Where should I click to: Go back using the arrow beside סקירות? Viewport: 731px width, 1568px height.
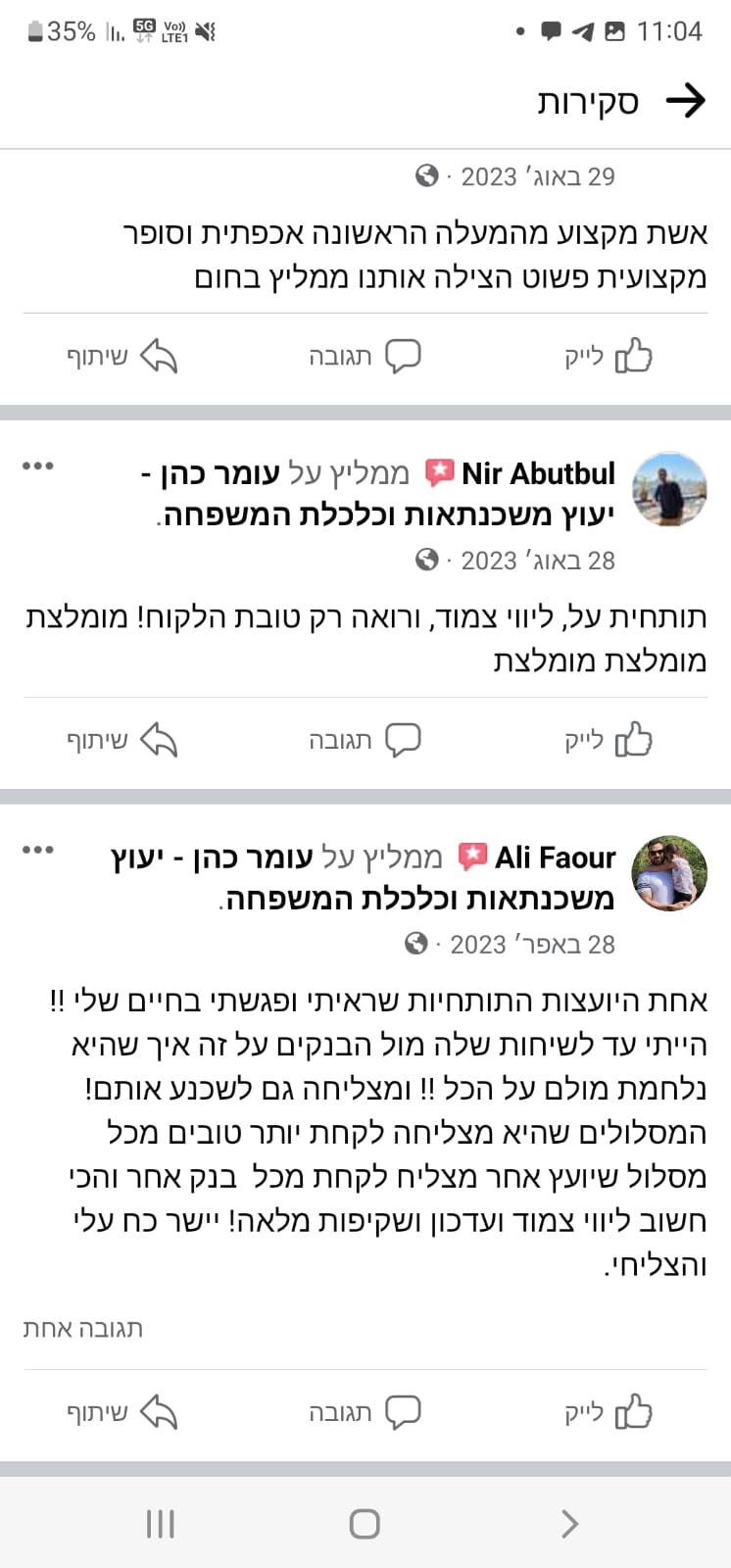(x=685, y=100)
